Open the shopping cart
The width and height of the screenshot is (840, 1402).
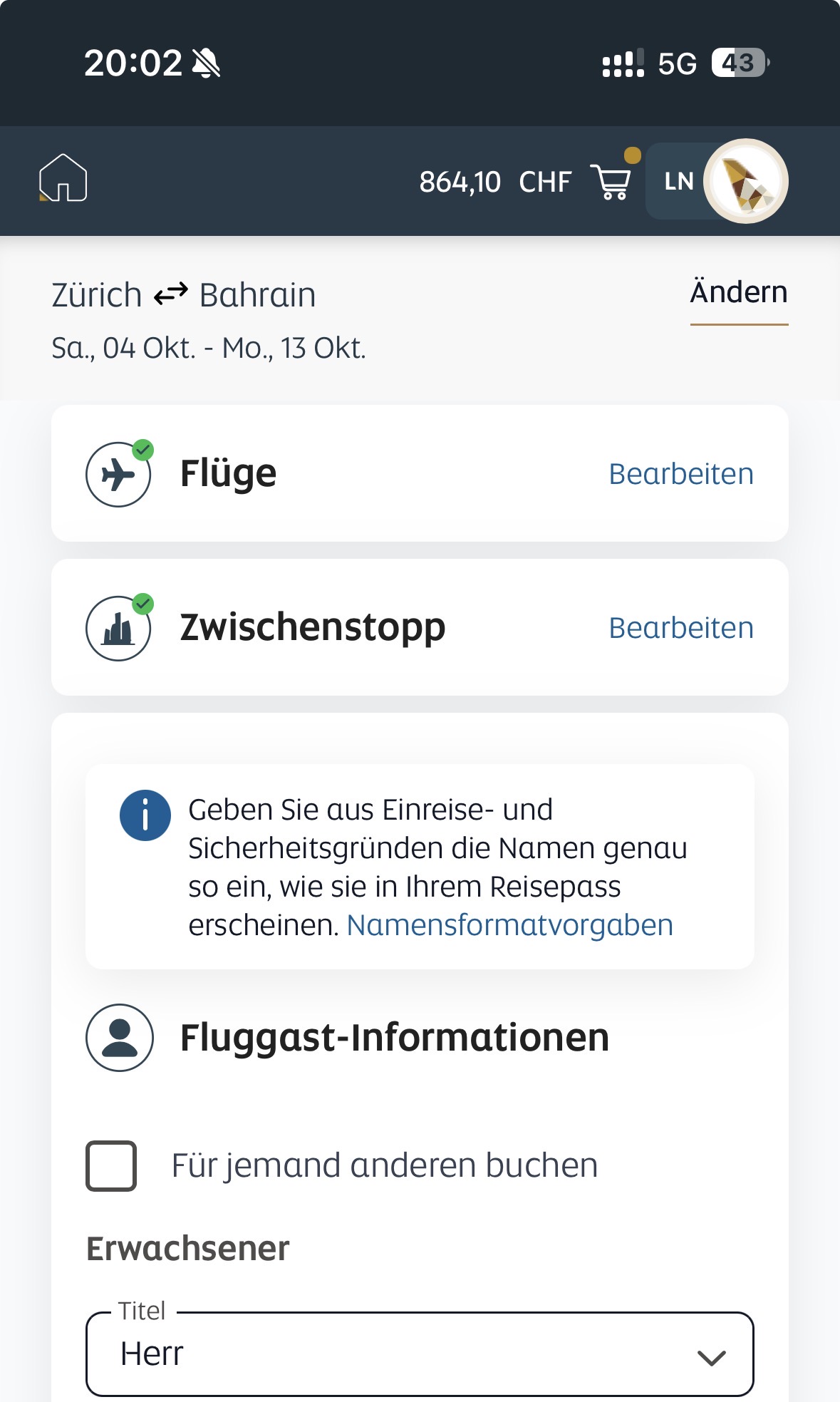[x=611, y=182]
